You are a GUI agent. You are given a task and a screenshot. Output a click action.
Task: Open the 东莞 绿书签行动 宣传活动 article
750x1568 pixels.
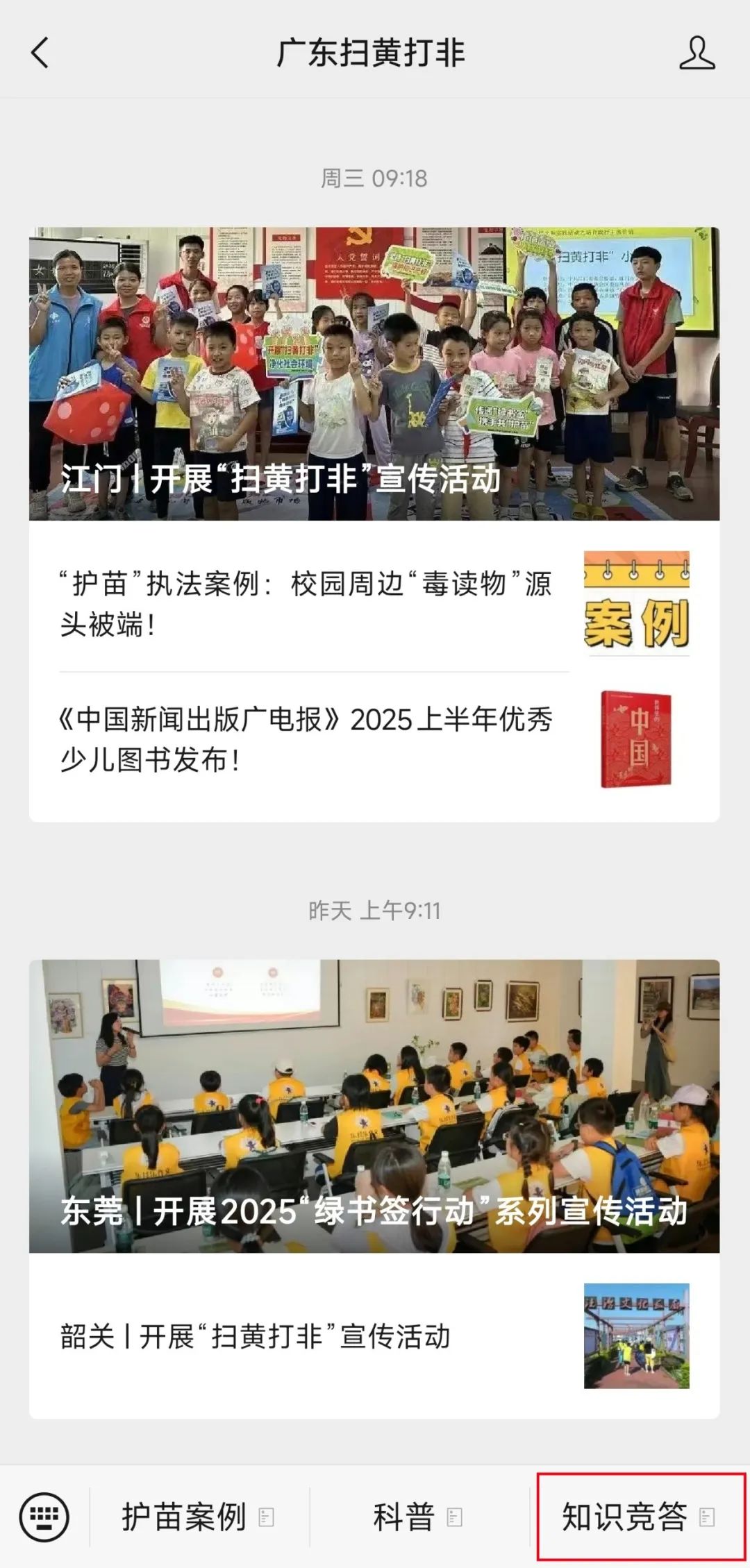[374, 1106]
